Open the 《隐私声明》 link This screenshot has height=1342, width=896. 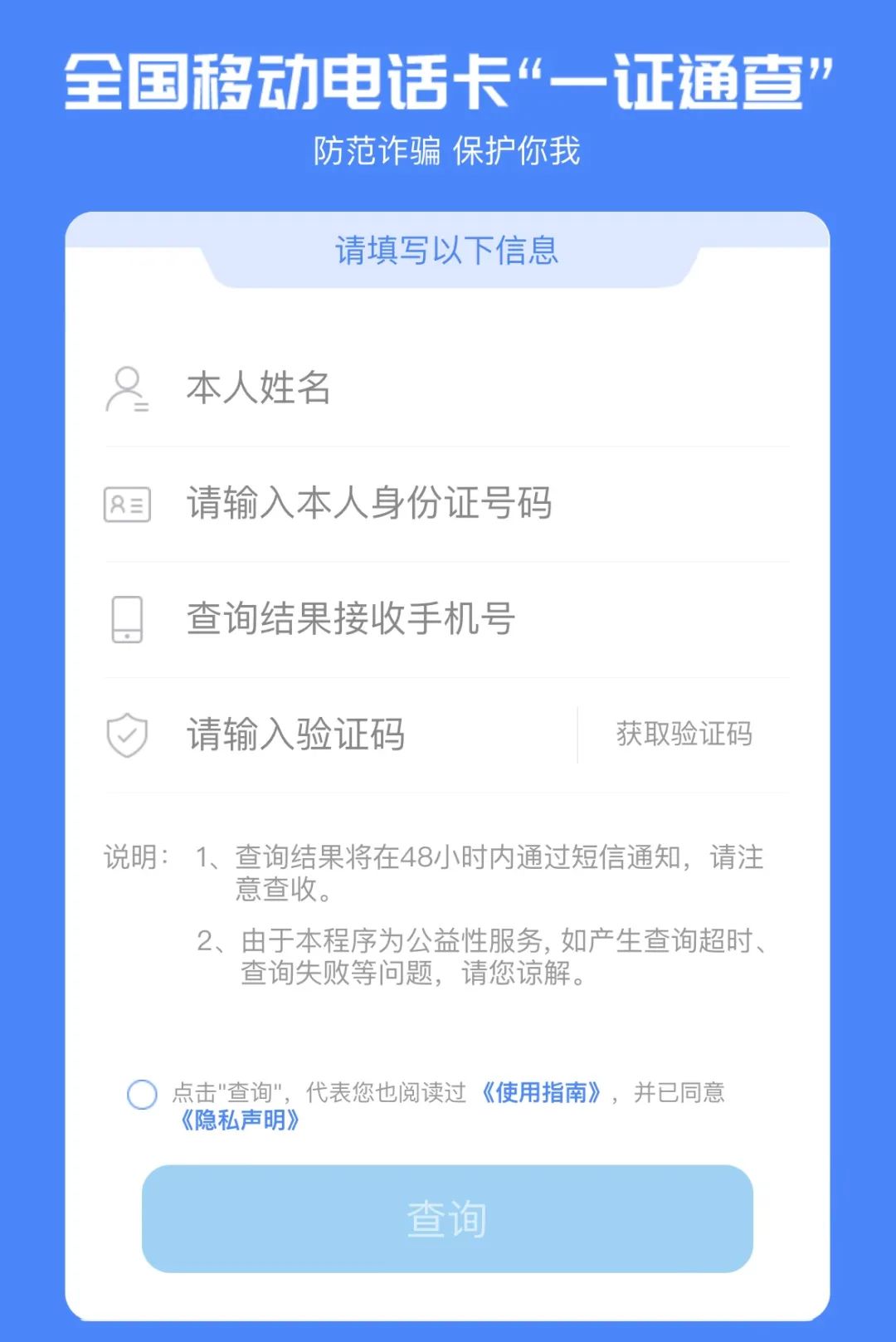(240, 1120)
